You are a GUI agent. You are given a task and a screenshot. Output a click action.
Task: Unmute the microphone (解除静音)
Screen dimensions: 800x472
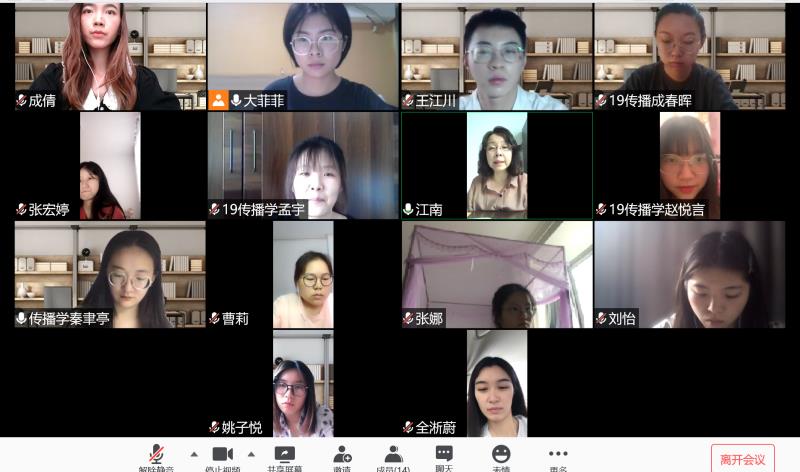[x=156, y=456]
